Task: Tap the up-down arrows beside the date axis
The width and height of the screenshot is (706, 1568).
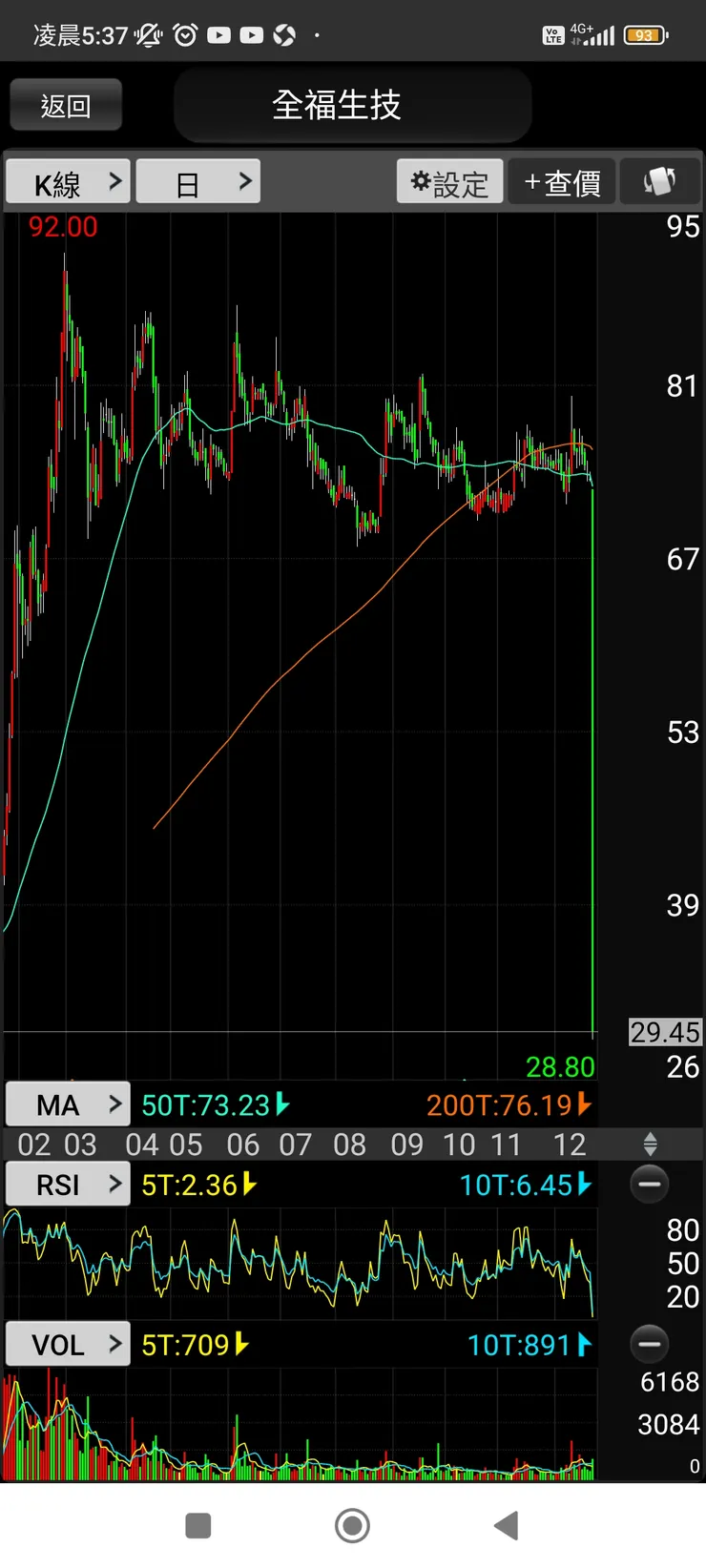Action: [x=650, y=1145]
